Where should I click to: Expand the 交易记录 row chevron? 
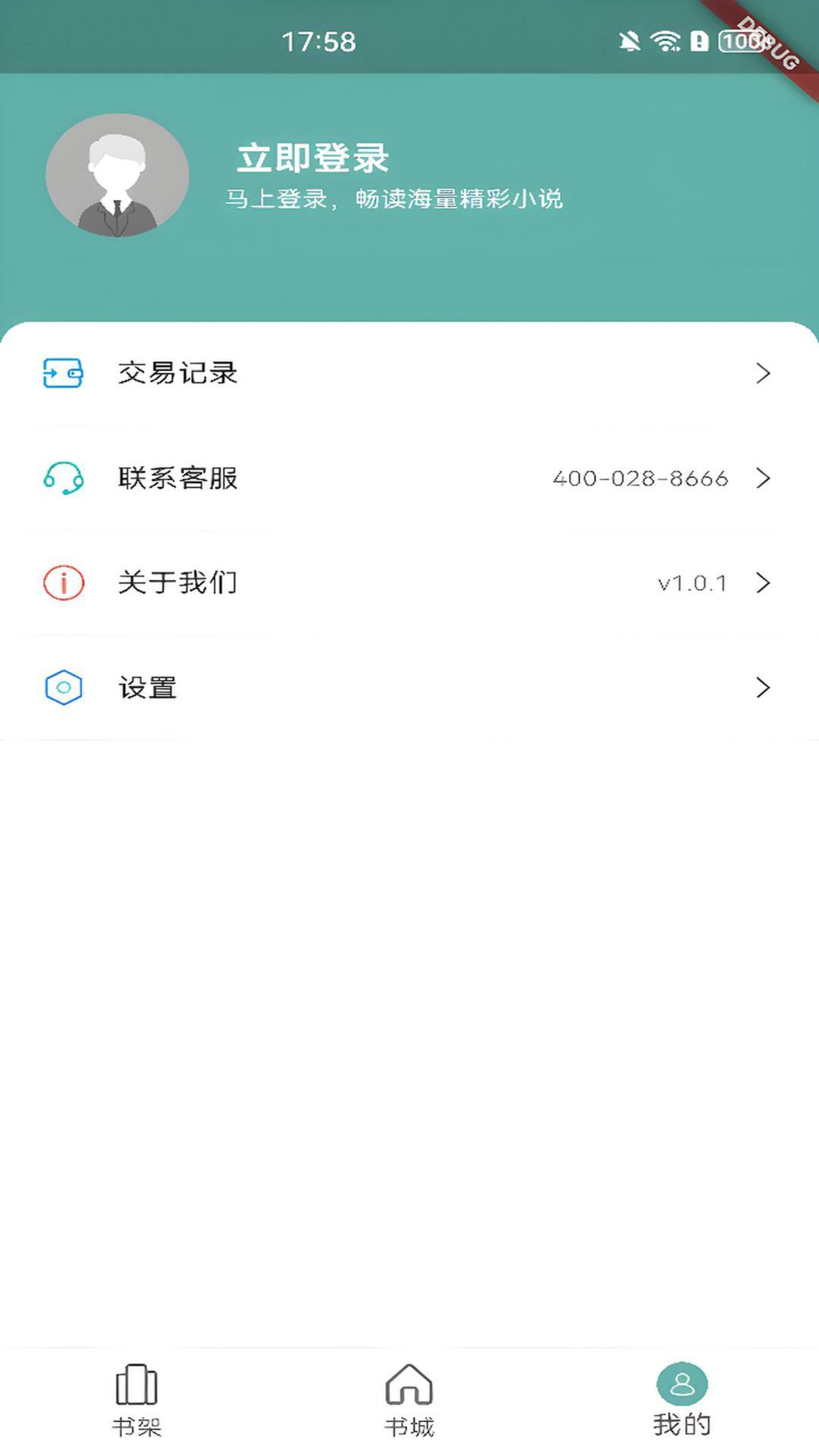763,373
